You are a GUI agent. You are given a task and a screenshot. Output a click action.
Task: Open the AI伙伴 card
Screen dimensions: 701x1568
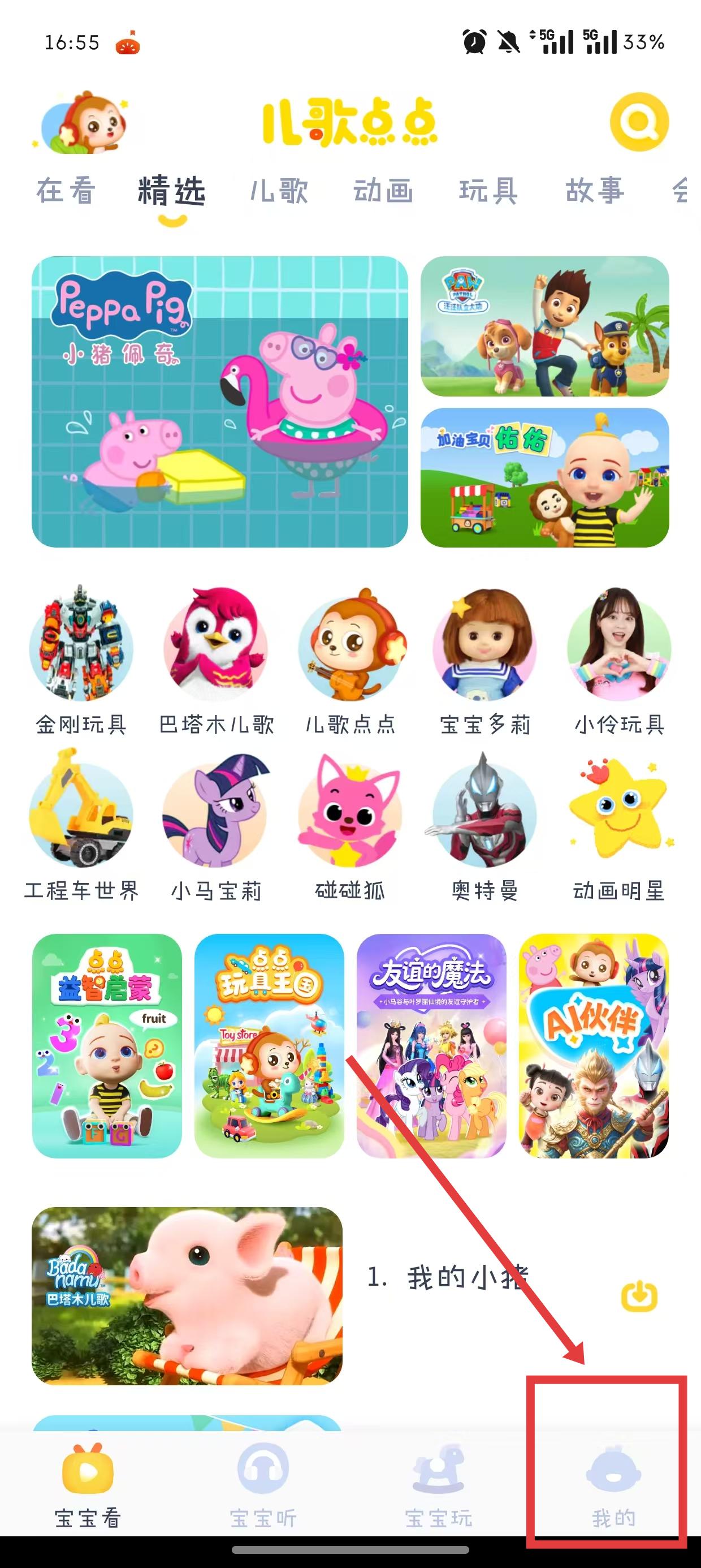(593, 1046)
